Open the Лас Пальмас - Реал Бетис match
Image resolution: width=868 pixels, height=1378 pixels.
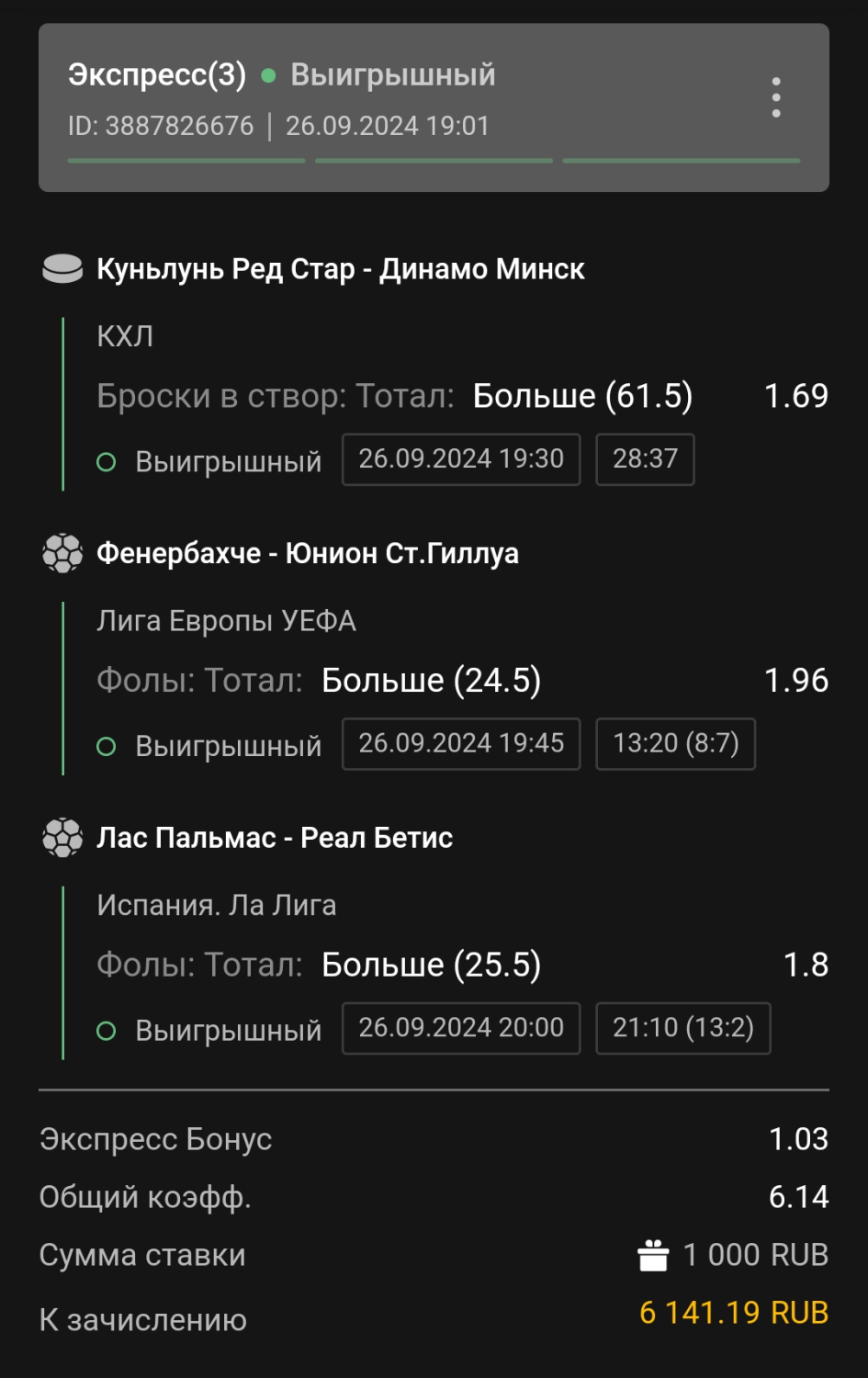(274, 838)
